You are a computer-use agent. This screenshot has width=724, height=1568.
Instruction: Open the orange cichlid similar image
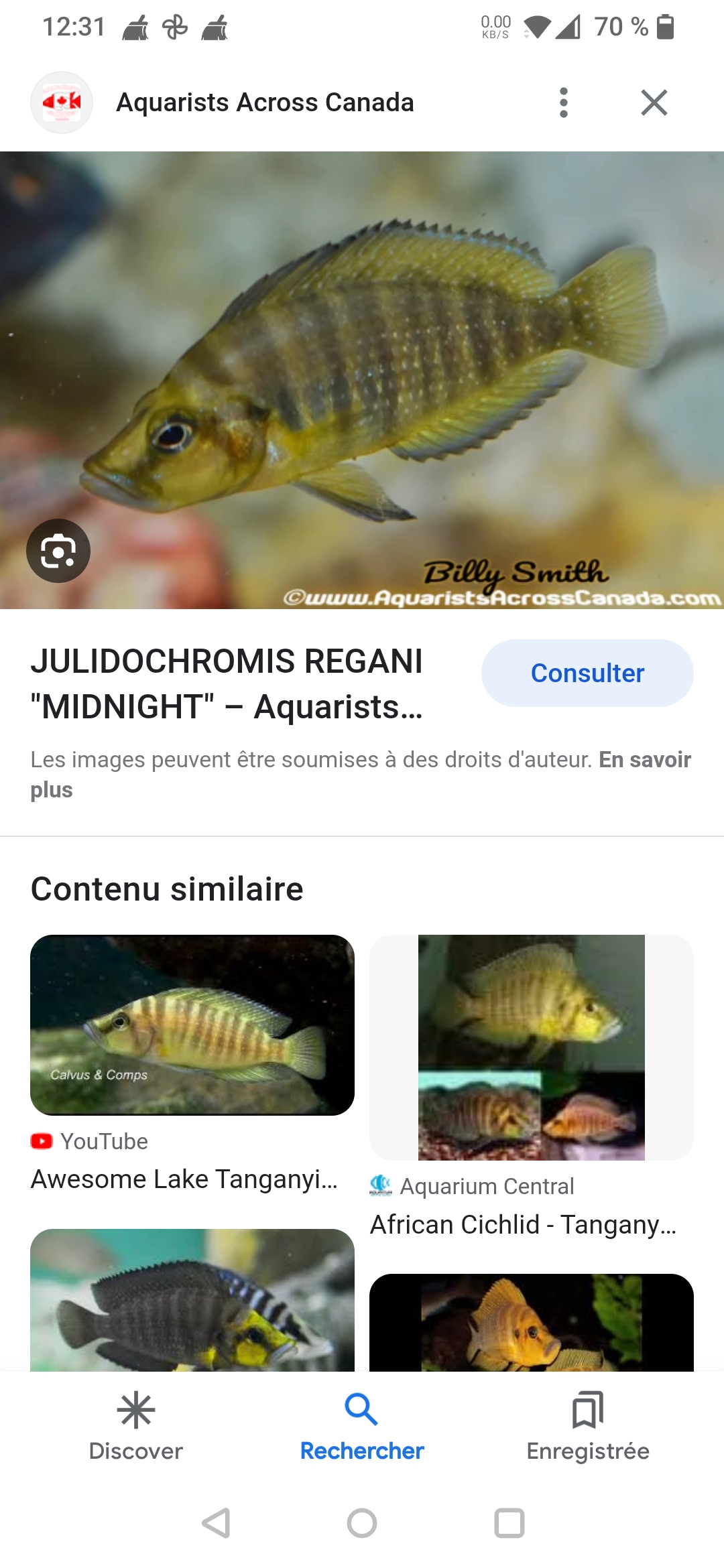531,1322
